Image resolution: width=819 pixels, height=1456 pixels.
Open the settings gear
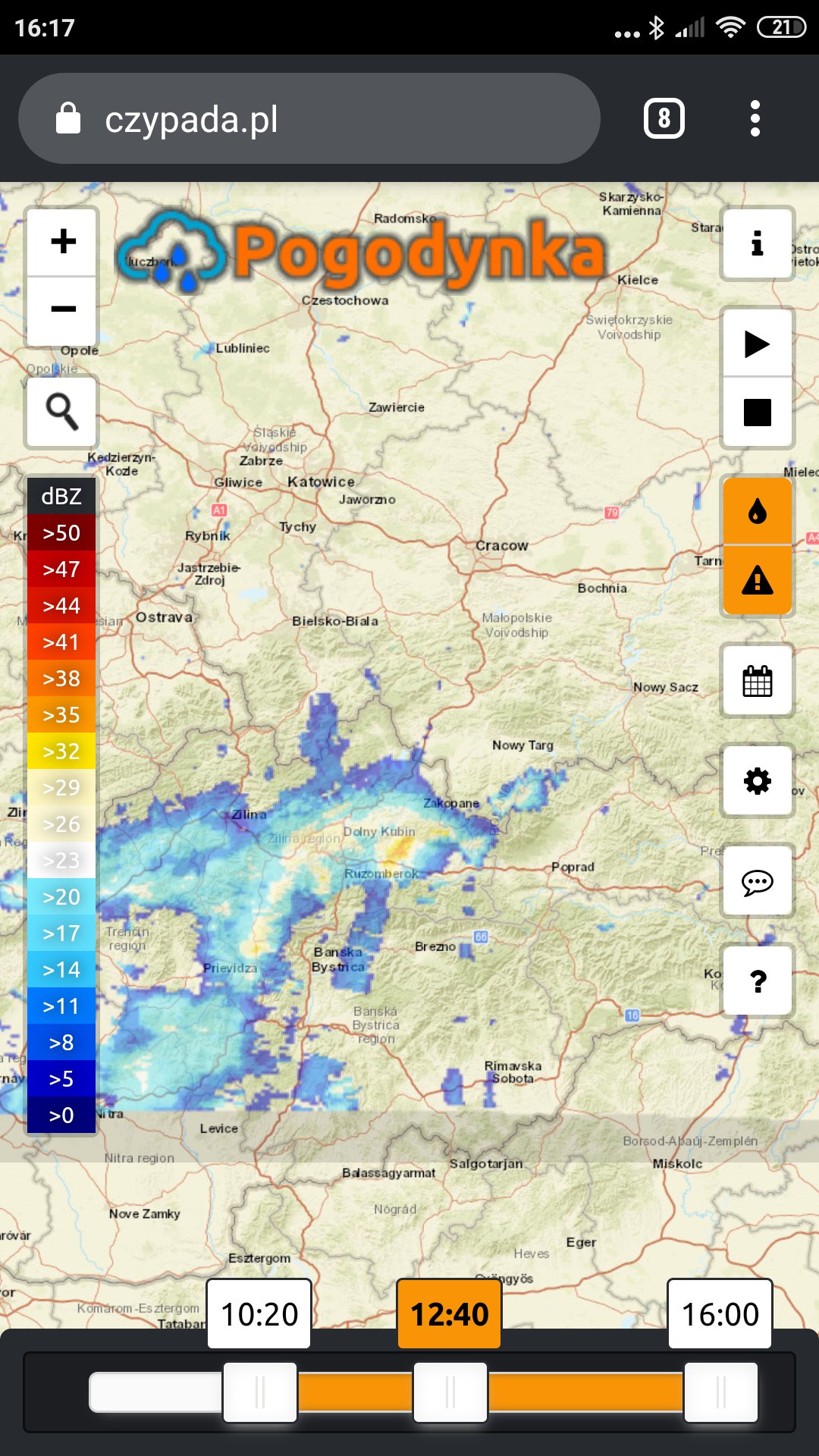click(x=757, y=780)
